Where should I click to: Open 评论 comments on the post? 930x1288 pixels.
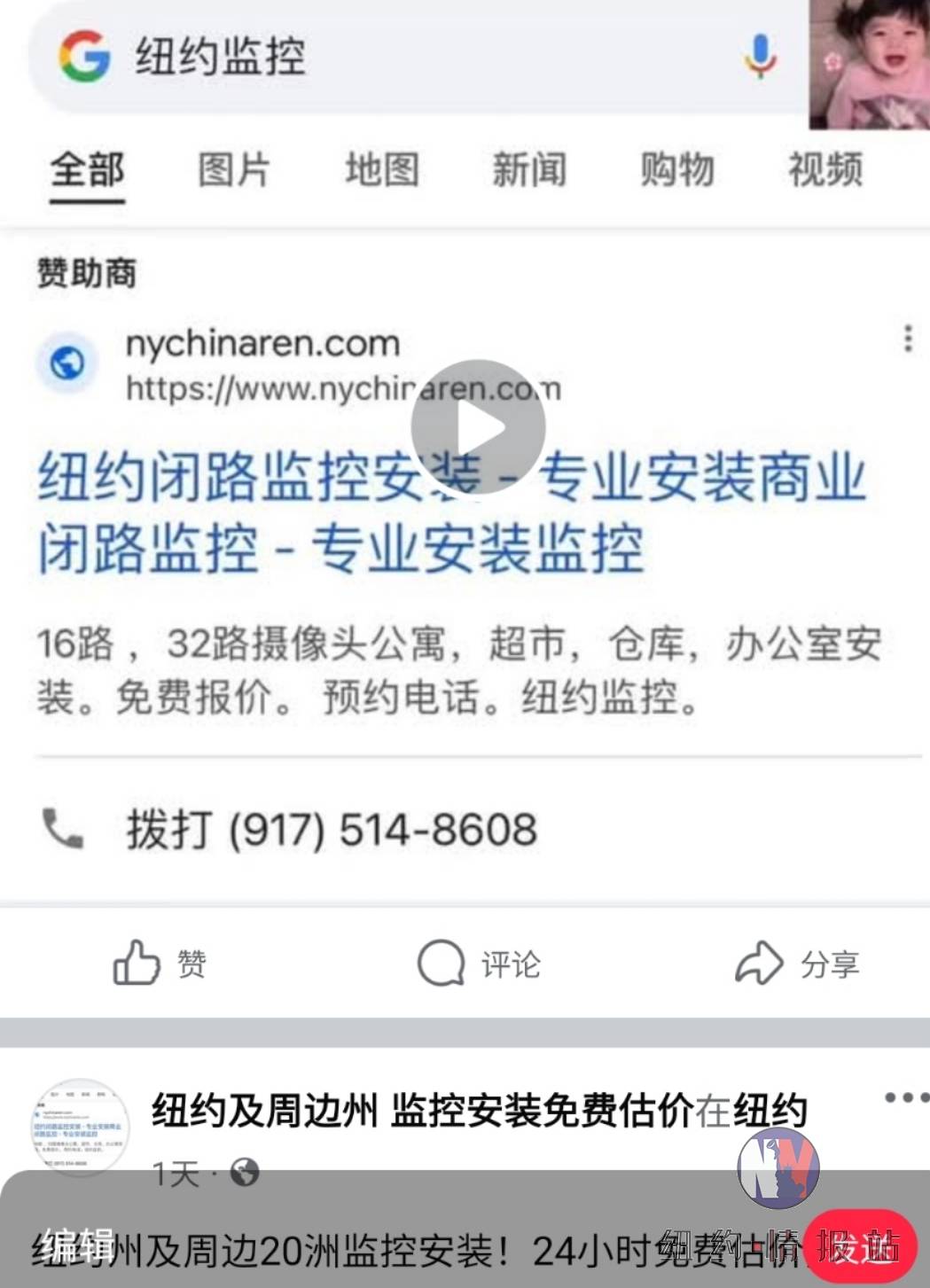tap(479, 963)
